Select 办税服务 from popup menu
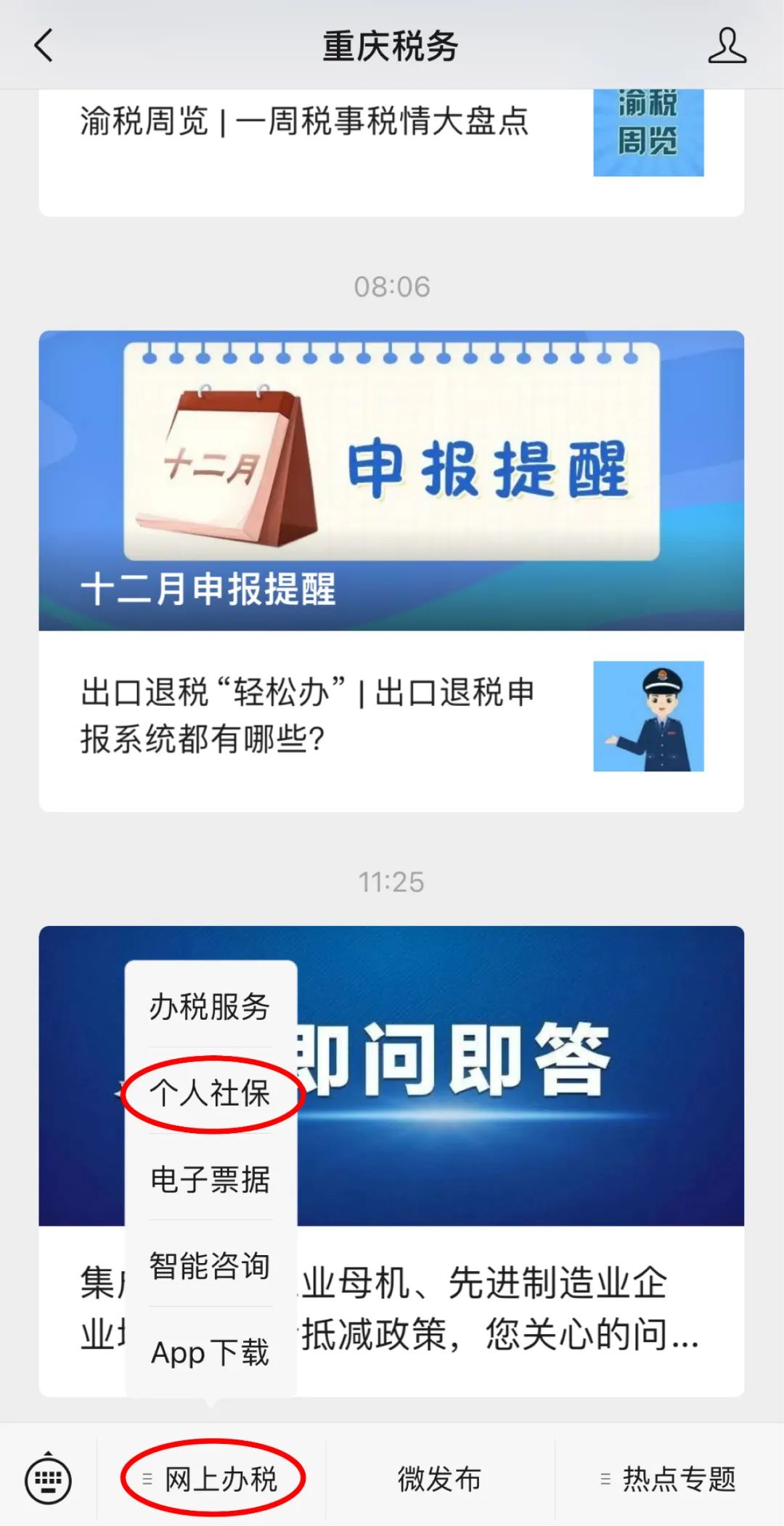 click(210, 1007)
